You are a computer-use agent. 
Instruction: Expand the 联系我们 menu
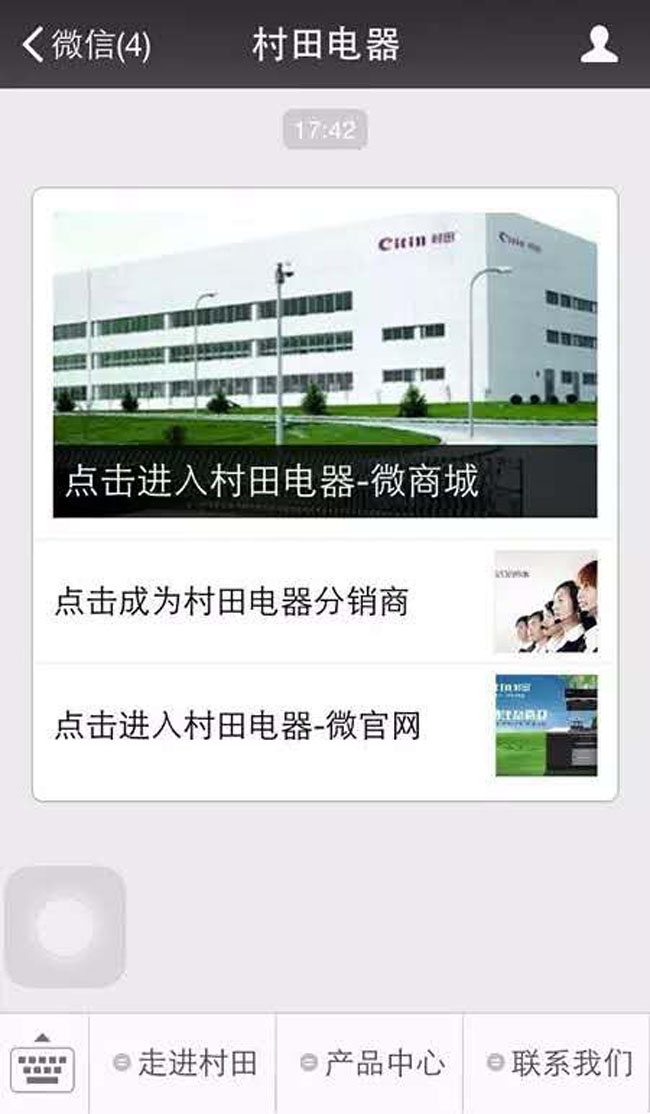click(x=558, y=1064)
